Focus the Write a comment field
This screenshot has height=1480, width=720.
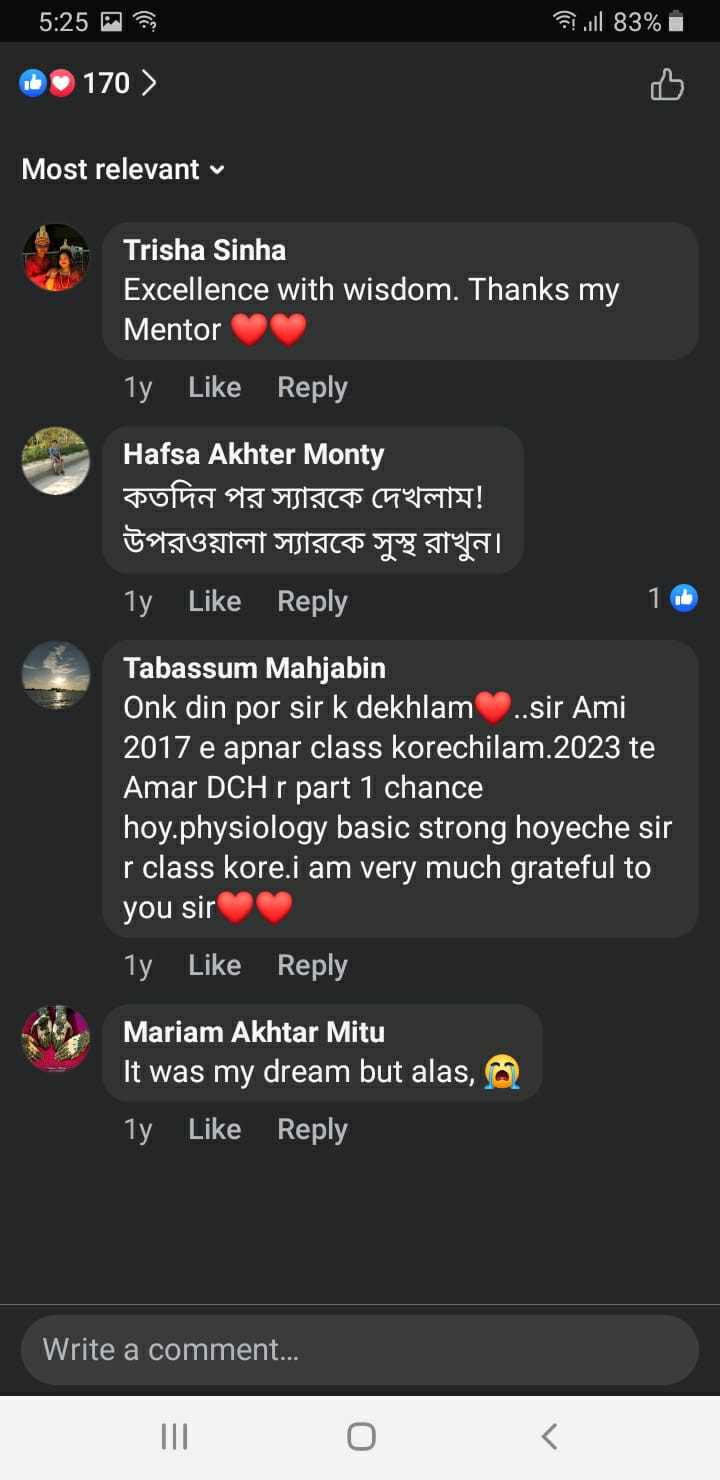tap(360, 1349)
